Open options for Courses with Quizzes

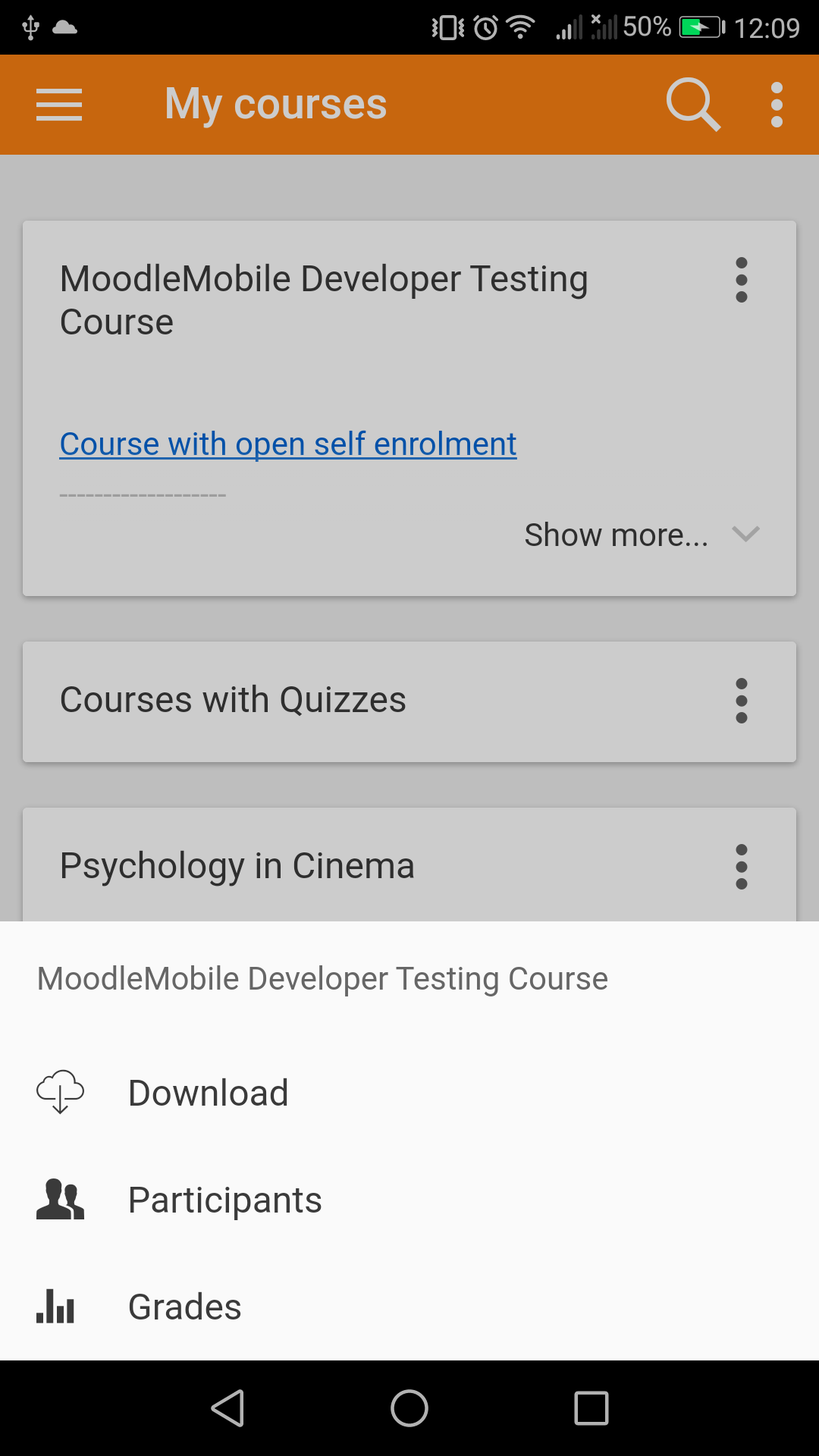click(742, 701)
